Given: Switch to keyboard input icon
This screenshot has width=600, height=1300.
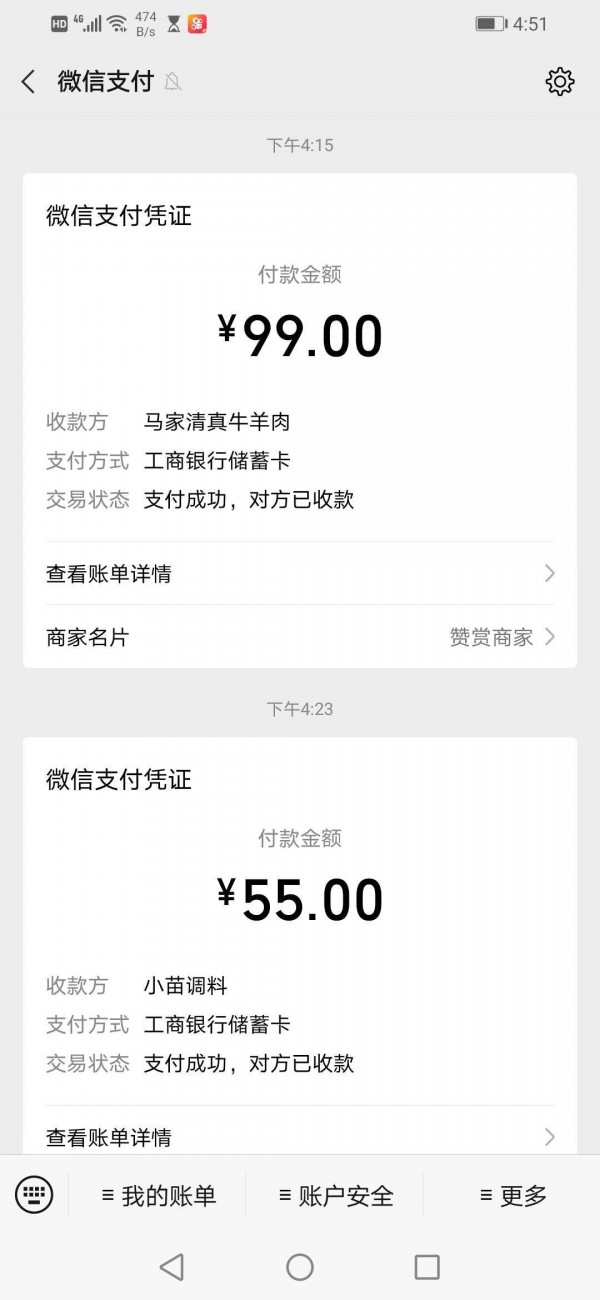Looking at the screenshot, I should coord(34,1194).
